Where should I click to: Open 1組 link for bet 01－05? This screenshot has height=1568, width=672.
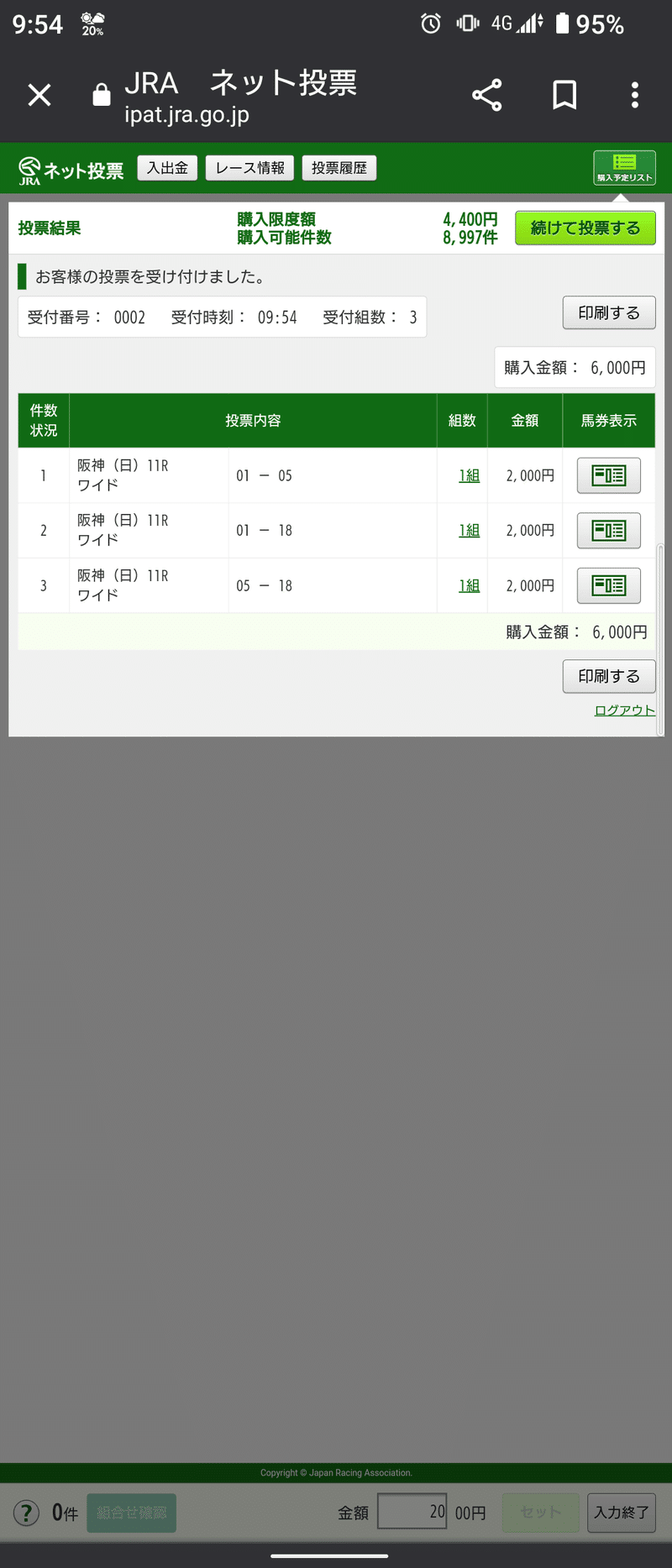(x=469, y=475)
